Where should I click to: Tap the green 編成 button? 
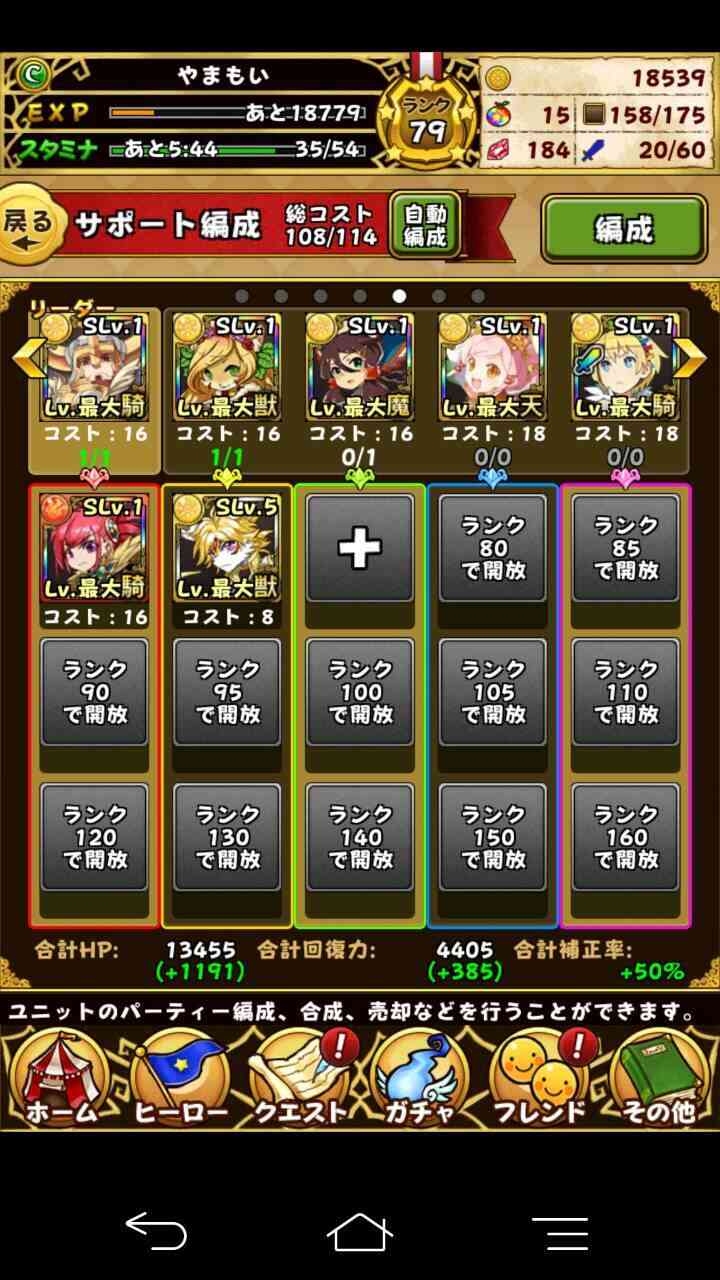tap(624, 229)
